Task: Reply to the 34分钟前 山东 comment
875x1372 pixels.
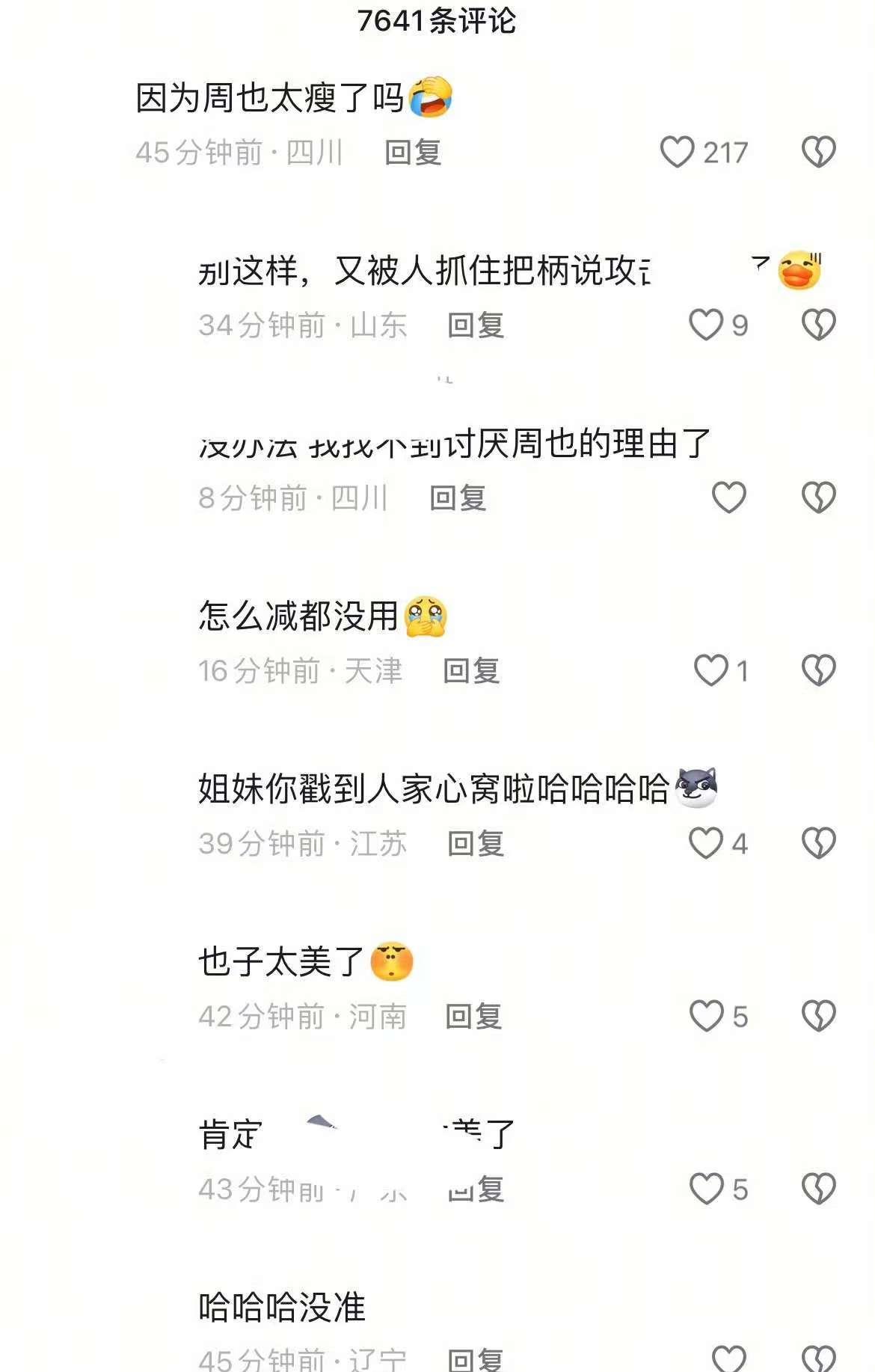Action: point(476,325)
